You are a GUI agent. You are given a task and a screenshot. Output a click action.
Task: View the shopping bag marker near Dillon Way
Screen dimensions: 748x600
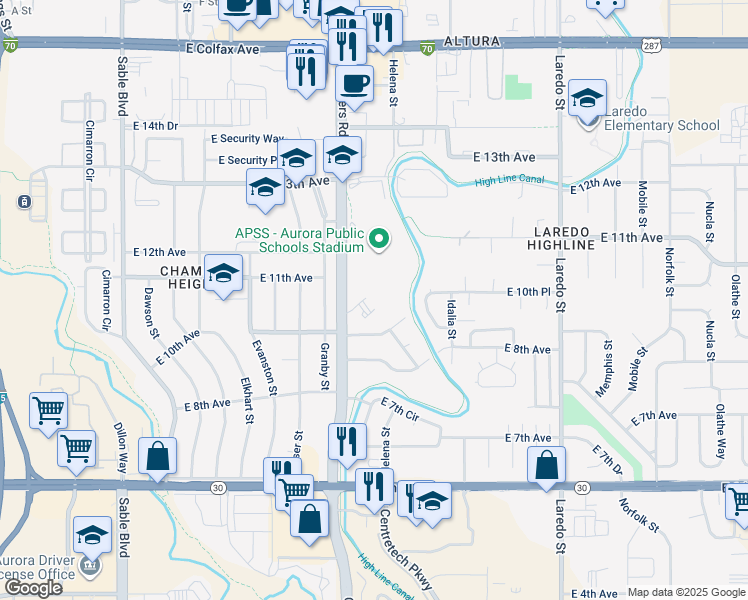point(157,458)
